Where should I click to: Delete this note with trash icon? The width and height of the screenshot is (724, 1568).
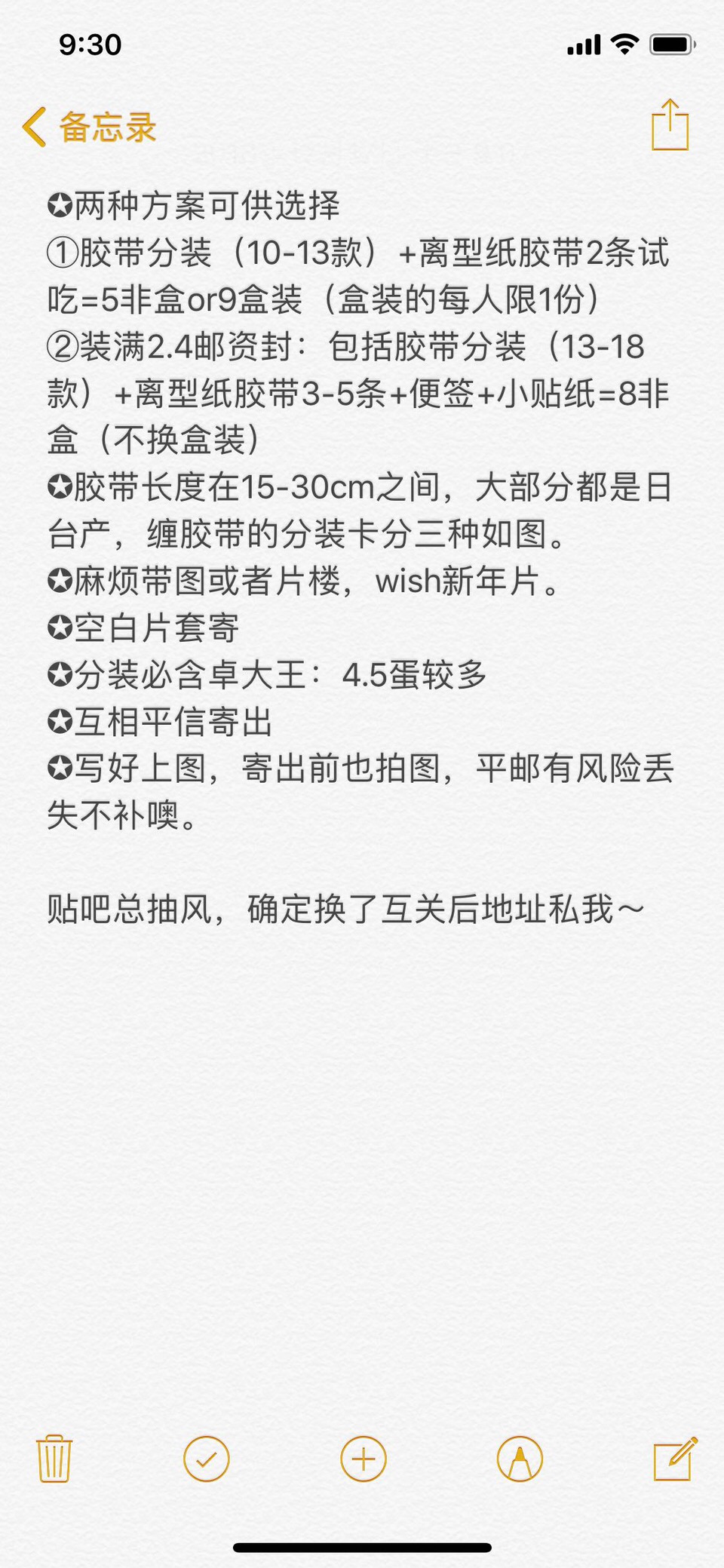click(54, 1459)
